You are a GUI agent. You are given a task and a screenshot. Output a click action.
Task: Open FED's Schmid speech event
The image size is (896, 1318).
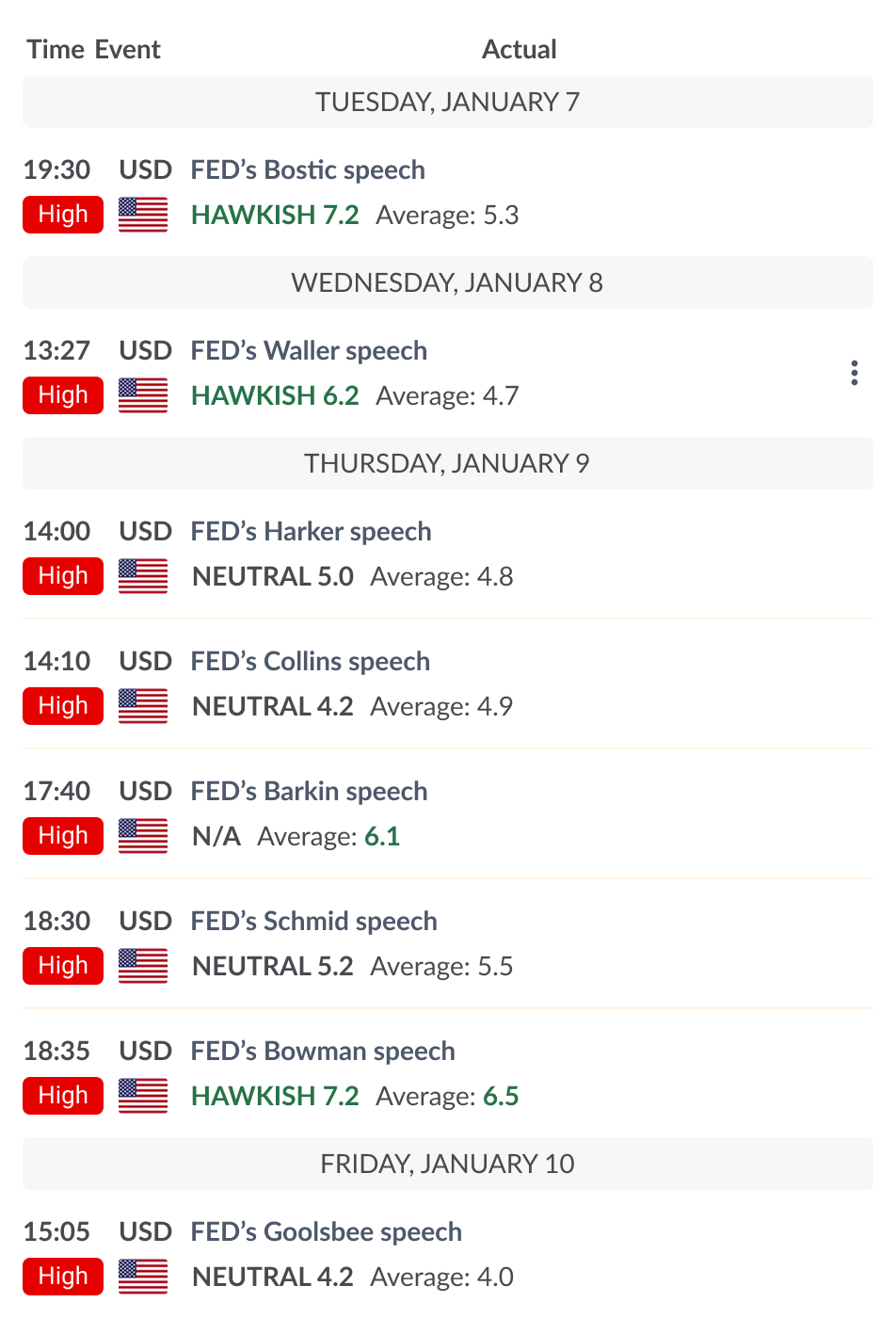click(x=313, y=922)
